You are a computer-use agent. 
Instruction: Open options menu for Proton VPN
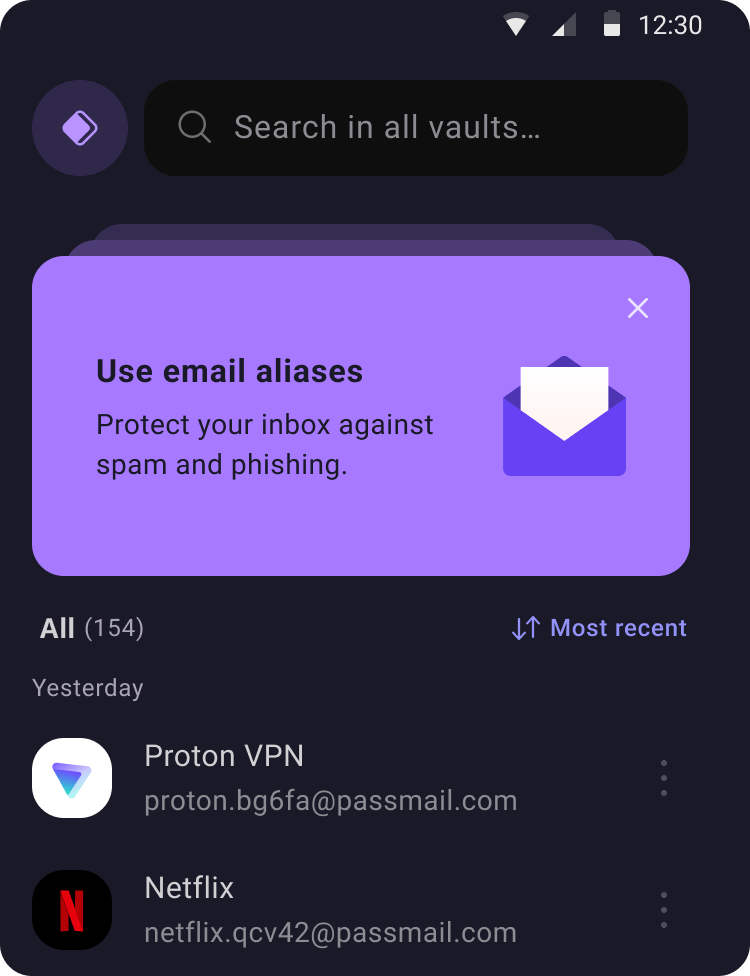[x=663, y=778]
